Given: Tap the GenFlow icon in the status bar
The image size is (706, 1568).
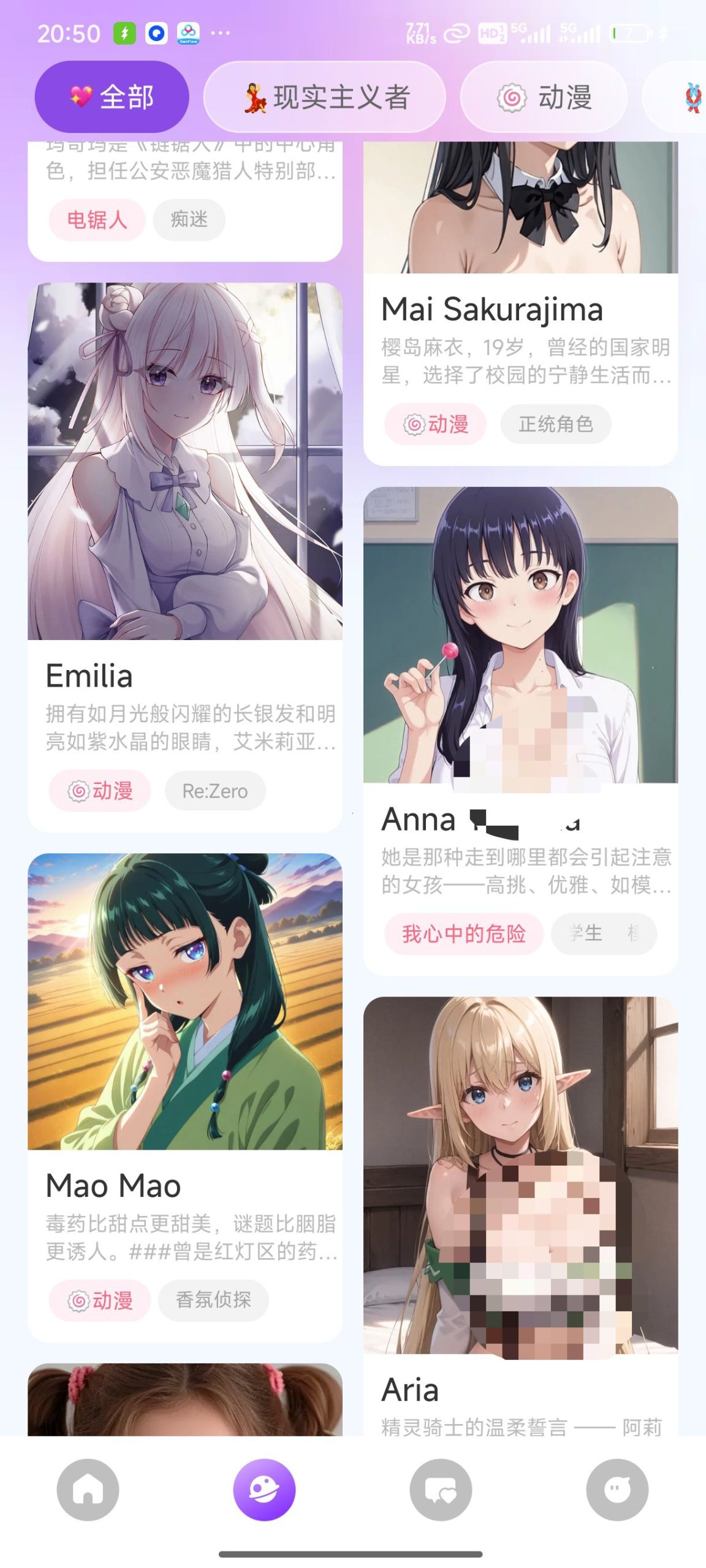Looking at the screenshot, I should click(x=188, y=32).
